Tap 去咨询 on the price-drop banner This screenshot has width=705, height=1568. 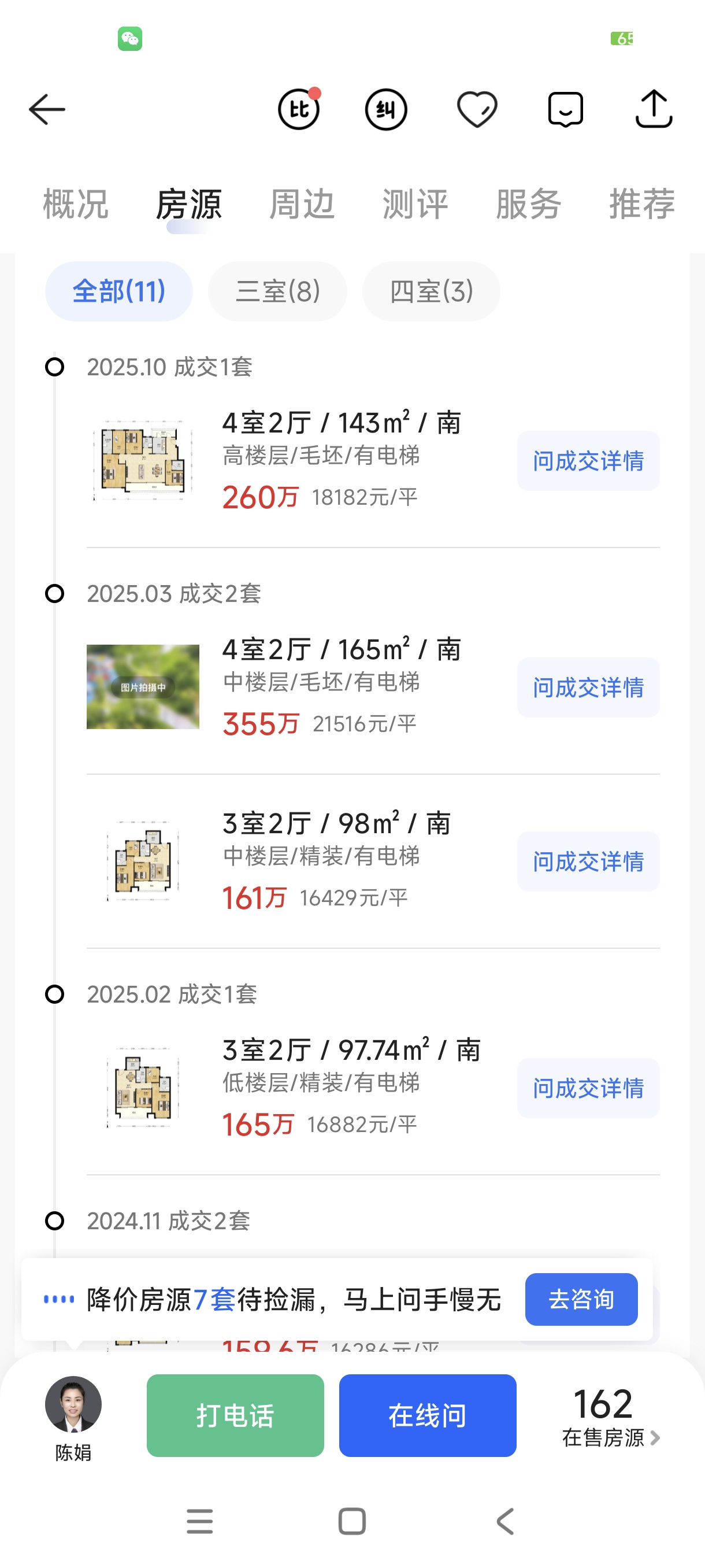pyautogui.click(x=581, y=1299)
